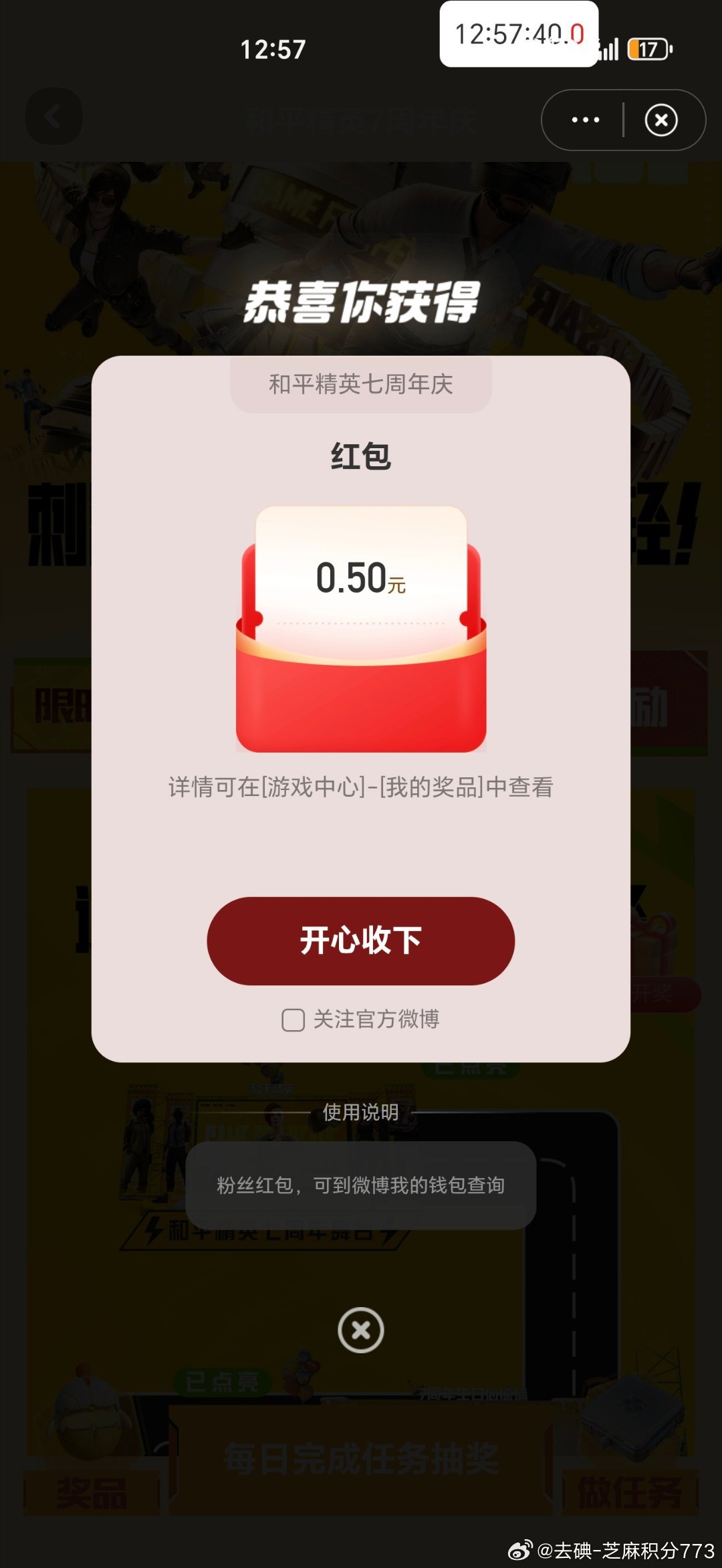Viewport: 722px width, 1568px height.
Task: Tap the 开心收下 button
Action: click(360, 941)
